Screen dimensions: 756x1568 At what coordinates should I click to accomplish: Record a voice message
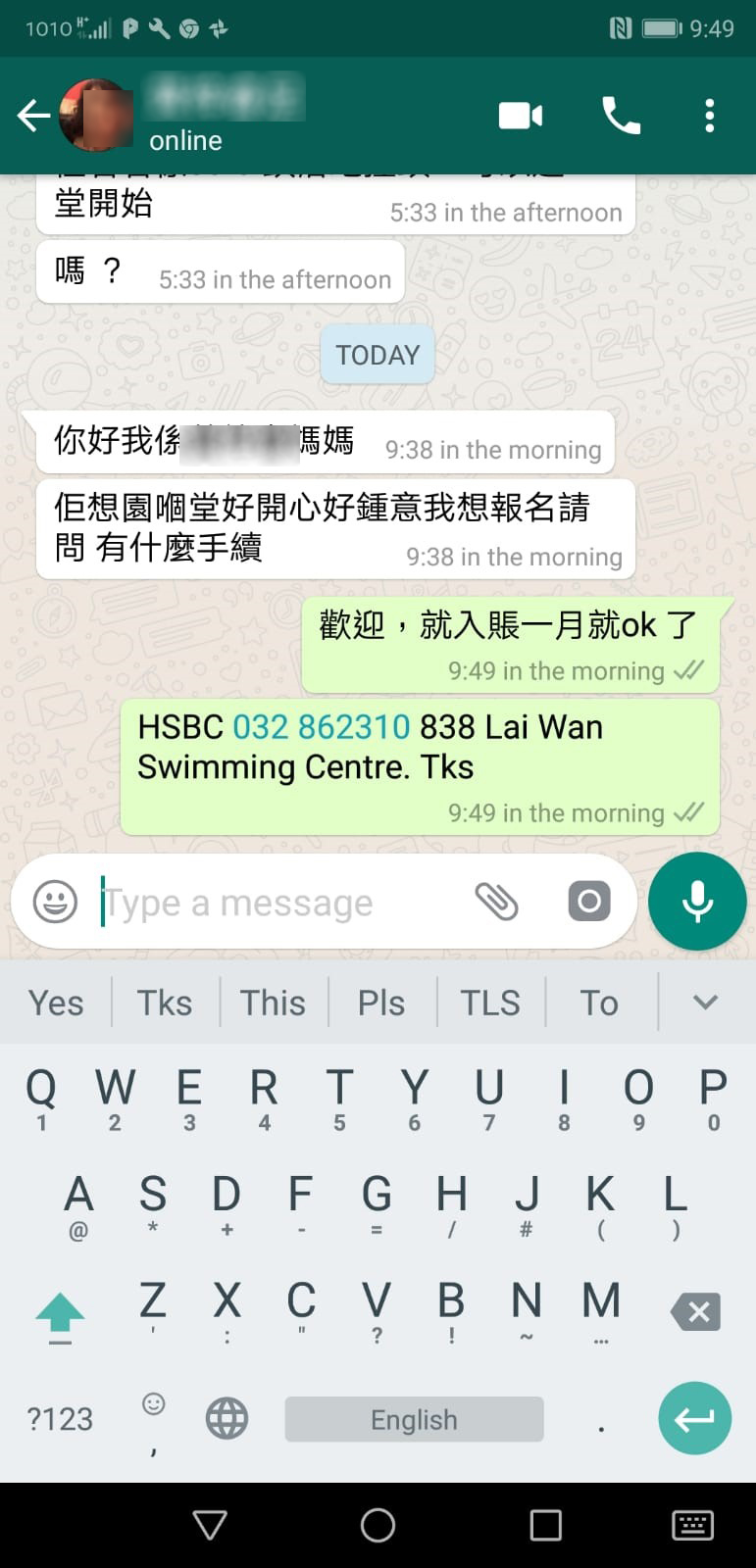(x=697, y=902)
